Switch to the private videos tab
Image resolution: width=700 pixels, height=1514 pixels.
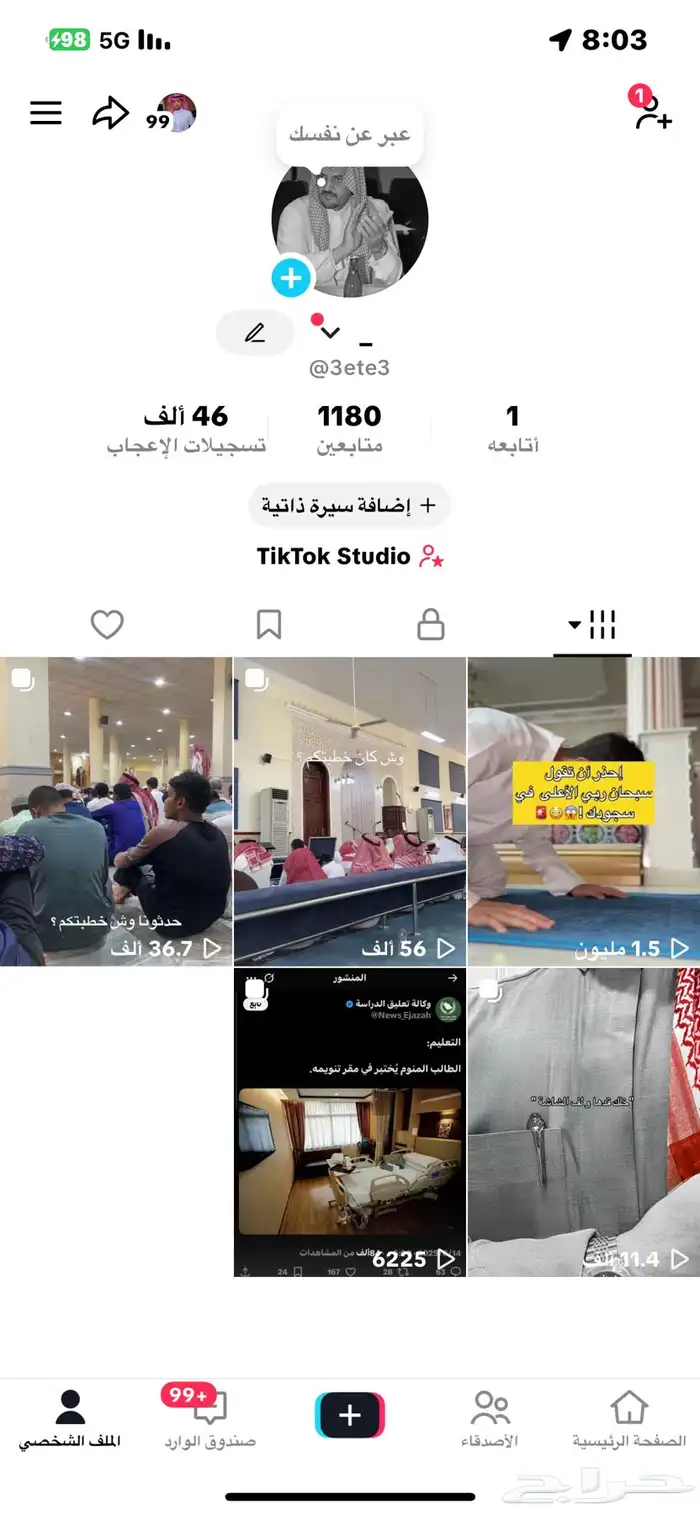430,625
